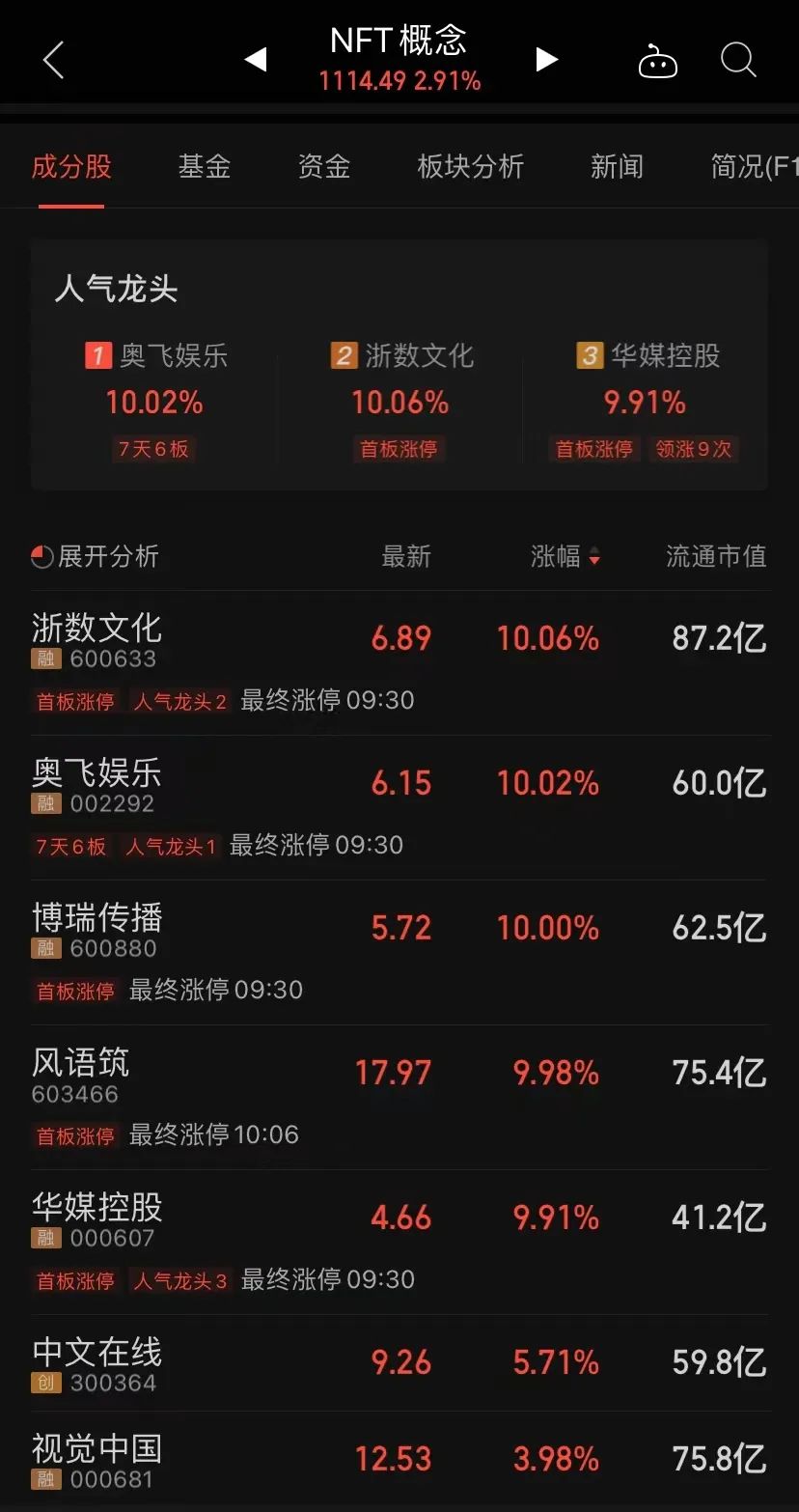Image resolution: width=799 pixels, height=1512 pixels.
Task: Click the right arrow to switch sector
Action: [546, 58]
